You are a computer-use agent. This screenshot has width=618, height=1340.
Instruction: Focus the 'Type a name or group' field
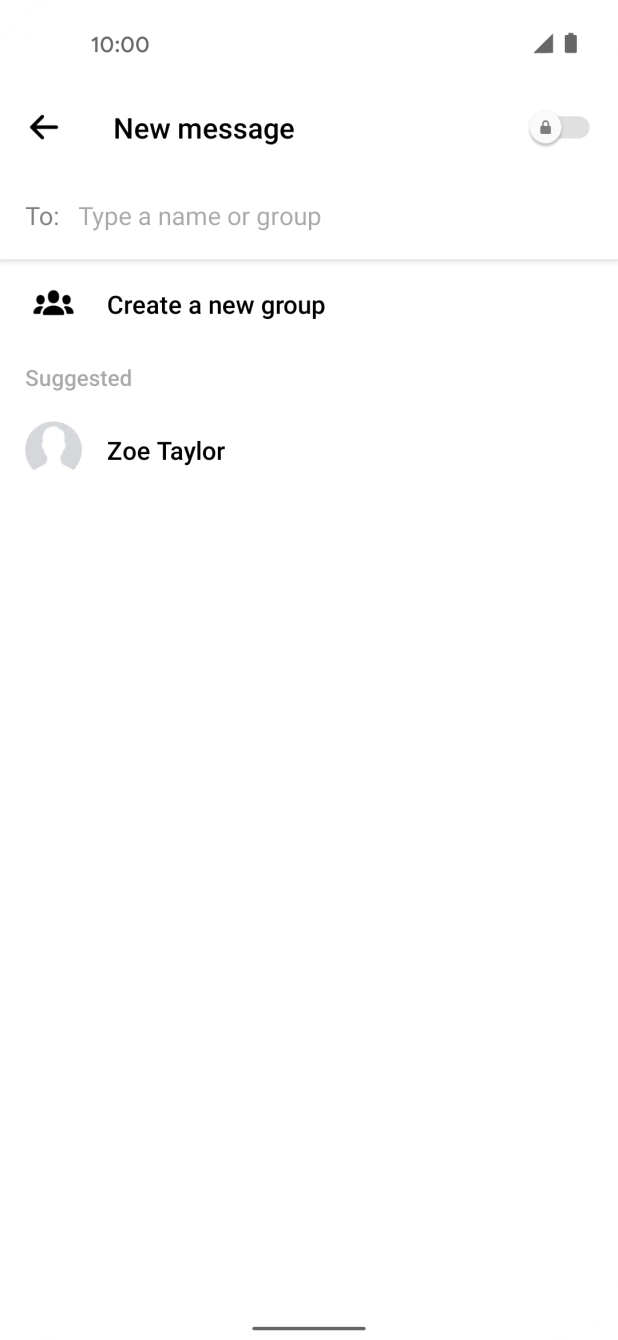200,217
